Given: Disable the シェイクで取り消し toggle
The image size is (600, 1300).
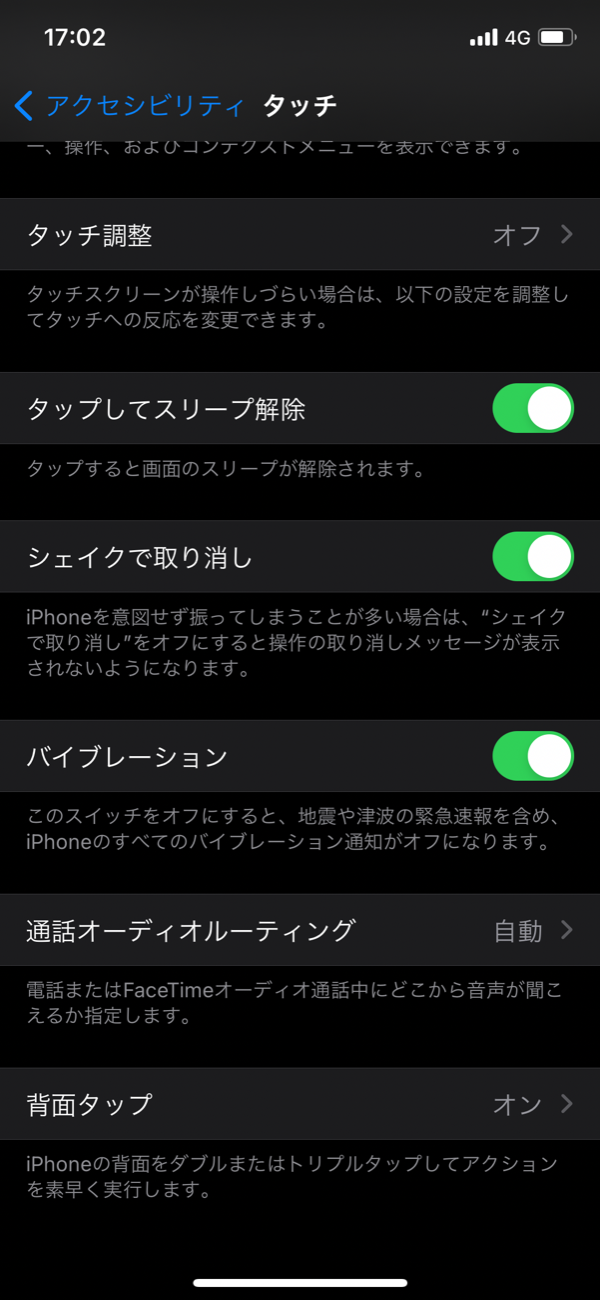Looking at the screenshot, I should [x=533, y=557].
